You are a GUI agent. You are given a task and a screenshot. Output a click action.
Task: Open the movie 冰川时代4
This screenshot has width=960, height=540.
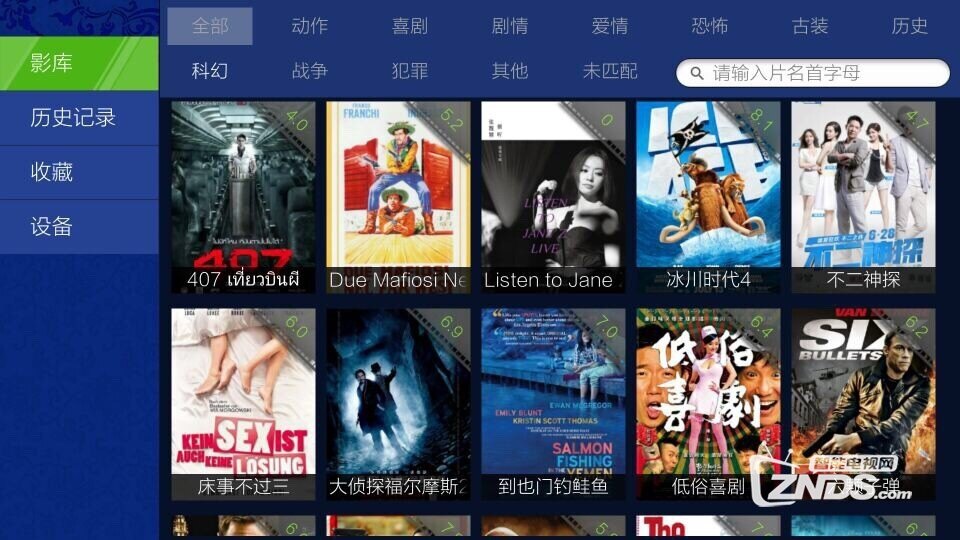click(x=708, y=196)
